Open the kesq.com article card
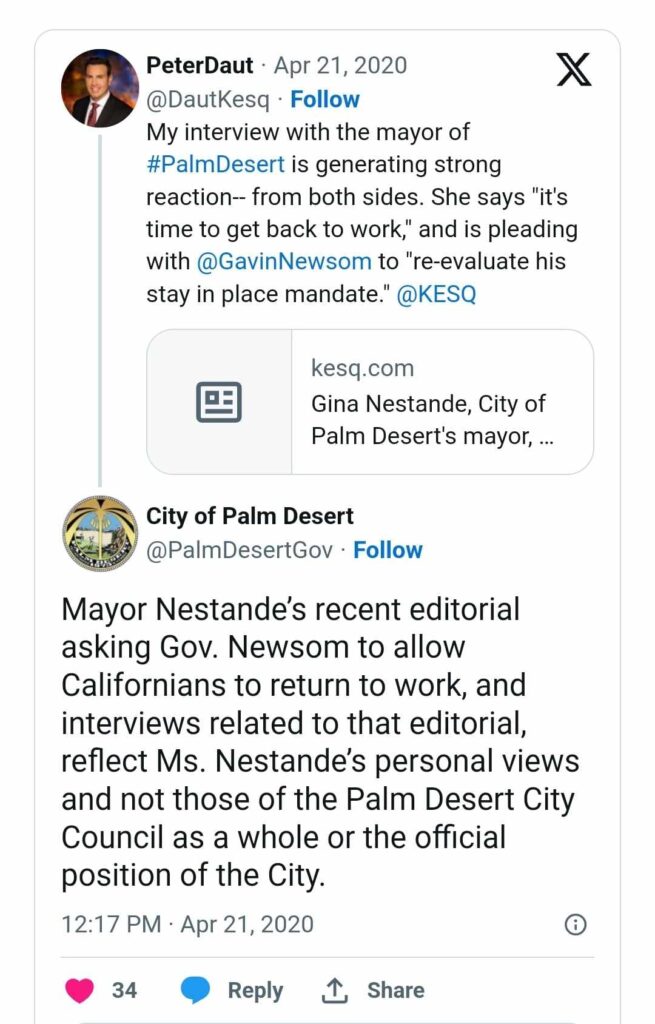The height and width of the screenshot is (1024, 655). (370, 401)
